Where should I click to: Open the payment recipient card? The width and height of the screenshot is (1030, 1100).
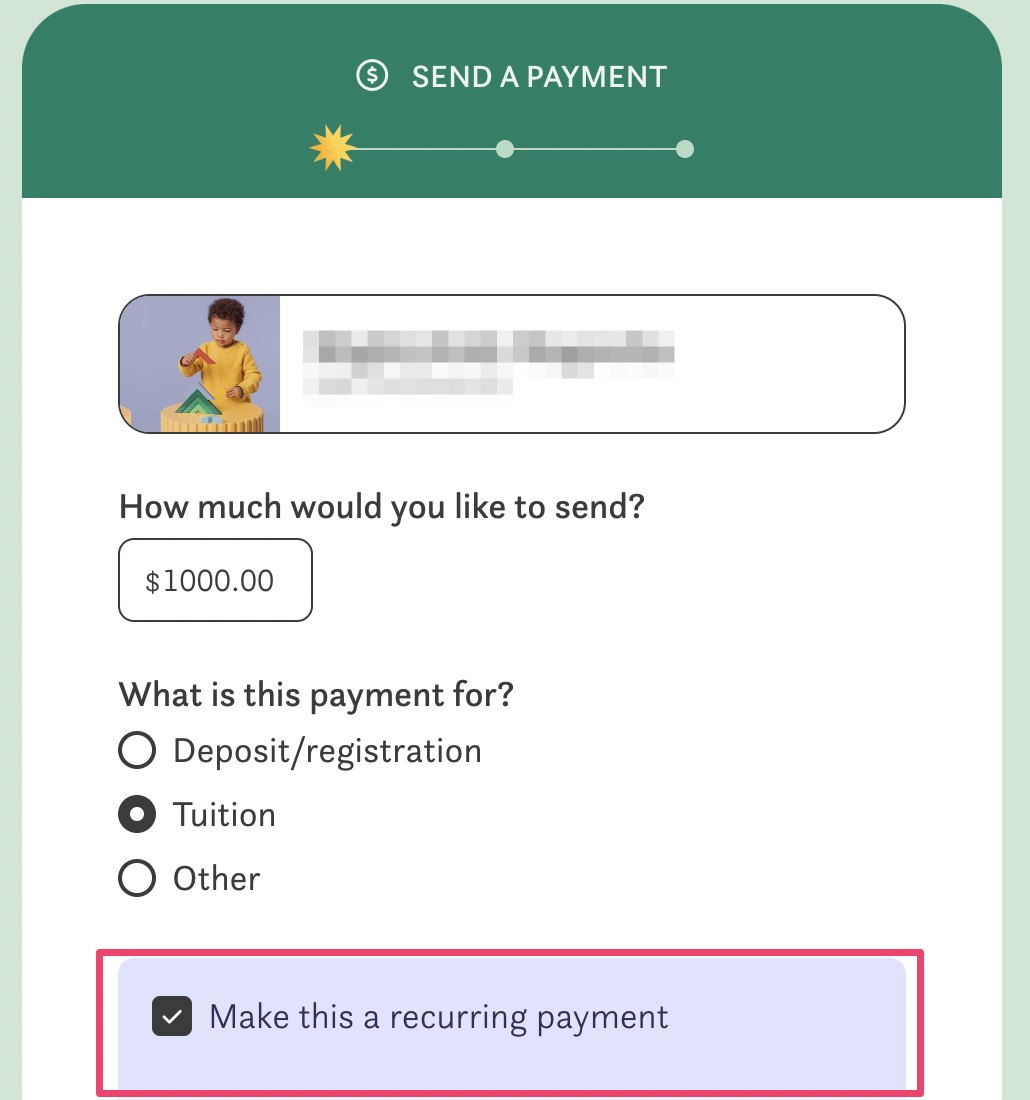point(511,364)
